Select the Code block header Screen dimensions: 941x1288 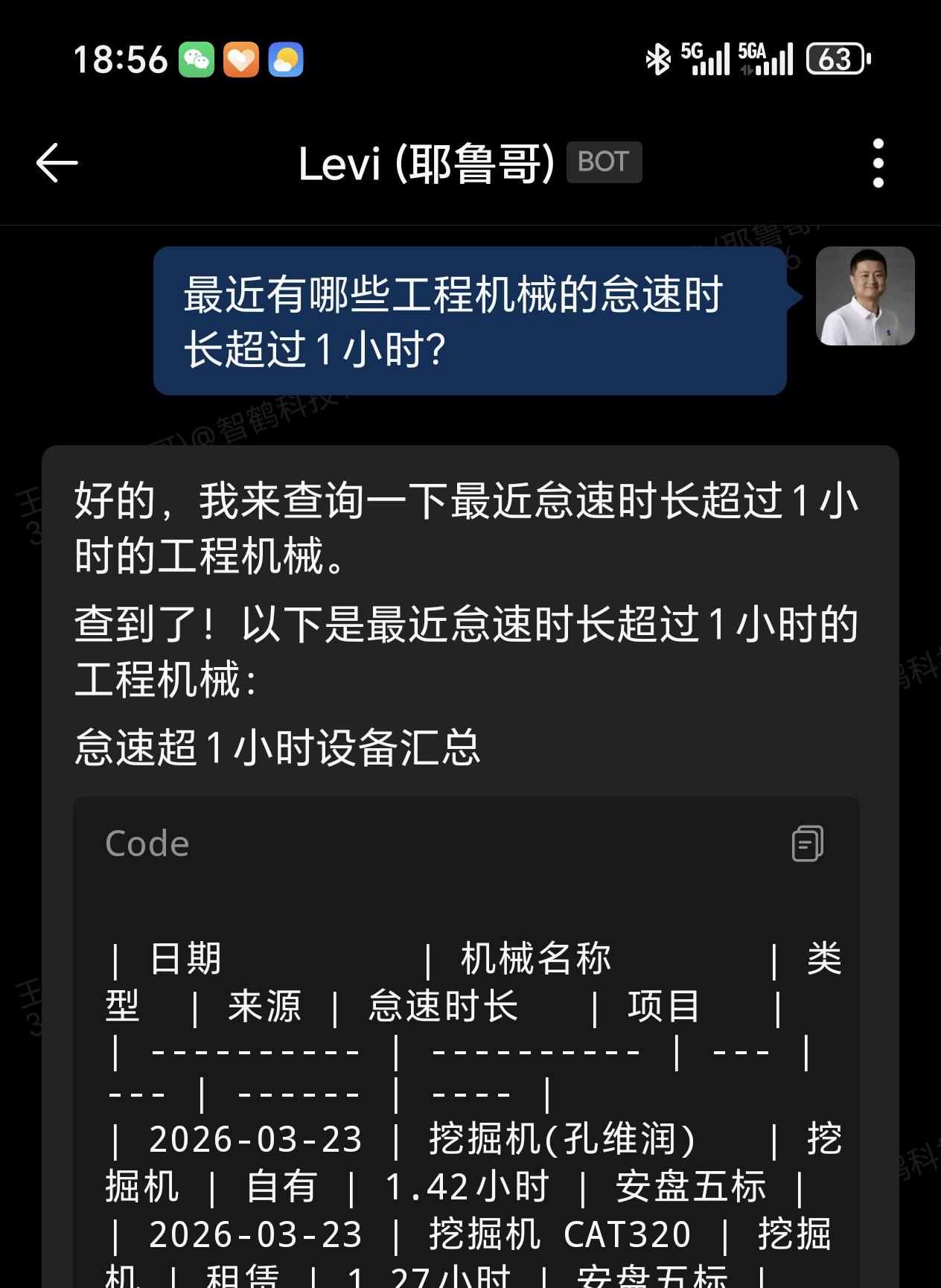click(x=146, y=842)
